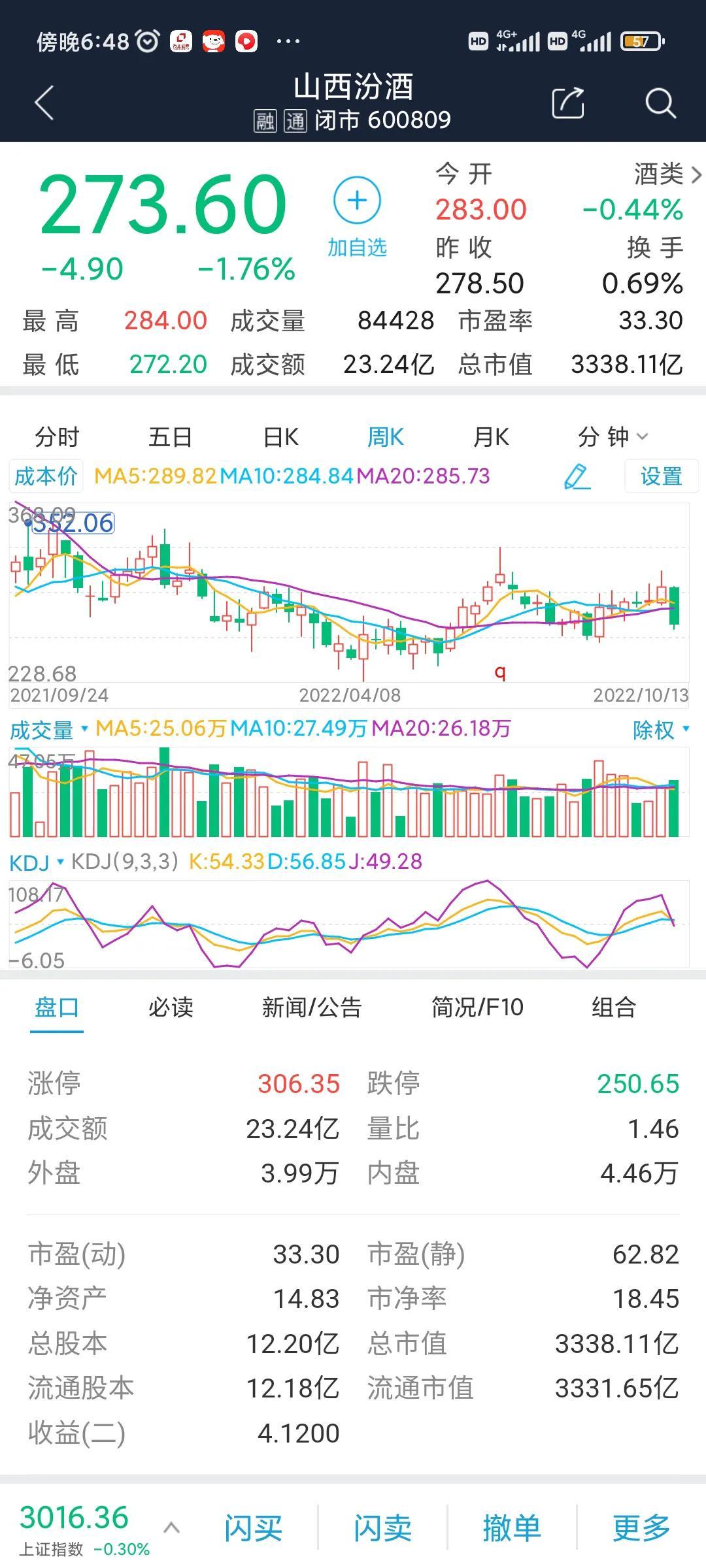Screen dimensions: 706x1568
Task: Tap 闪卖 quick sell
Action: click(x=382, y=1527)
